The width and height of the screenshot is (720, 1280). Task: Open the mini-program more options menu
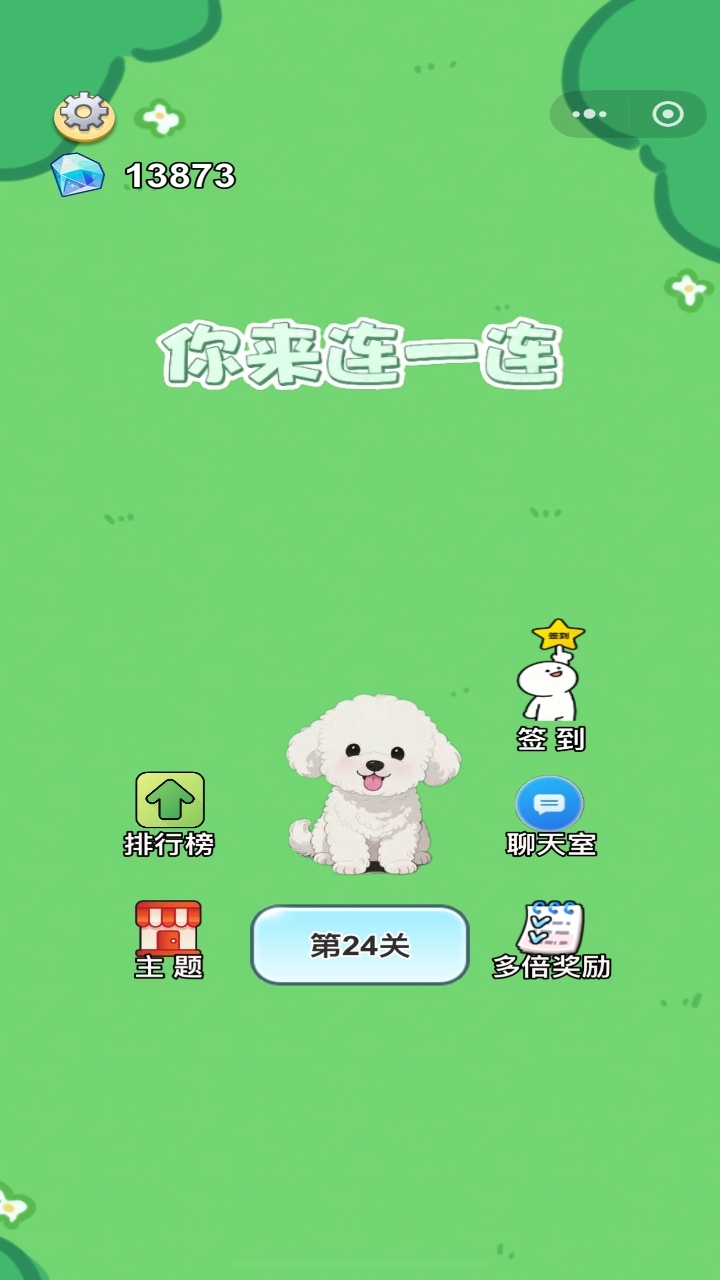[x=591, y=113]
